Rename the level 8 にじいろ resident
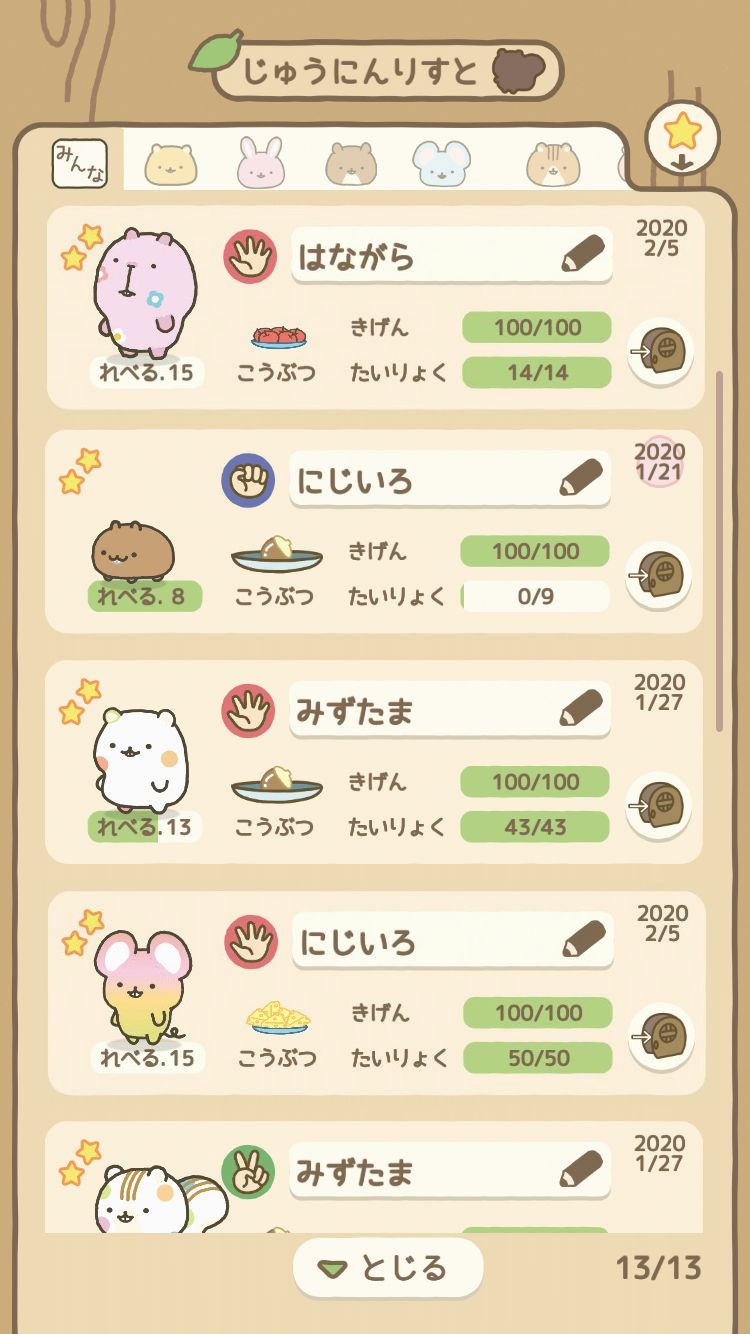The width and height of the screenshot is (750, 1334). pos(581,480)
